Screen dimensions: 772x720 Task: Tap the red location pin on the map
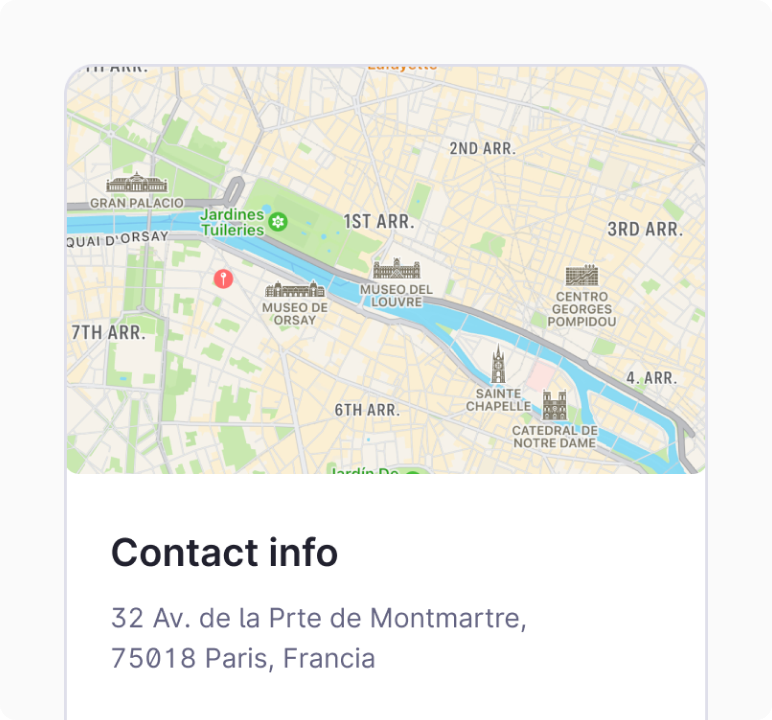tap(224, 279)
